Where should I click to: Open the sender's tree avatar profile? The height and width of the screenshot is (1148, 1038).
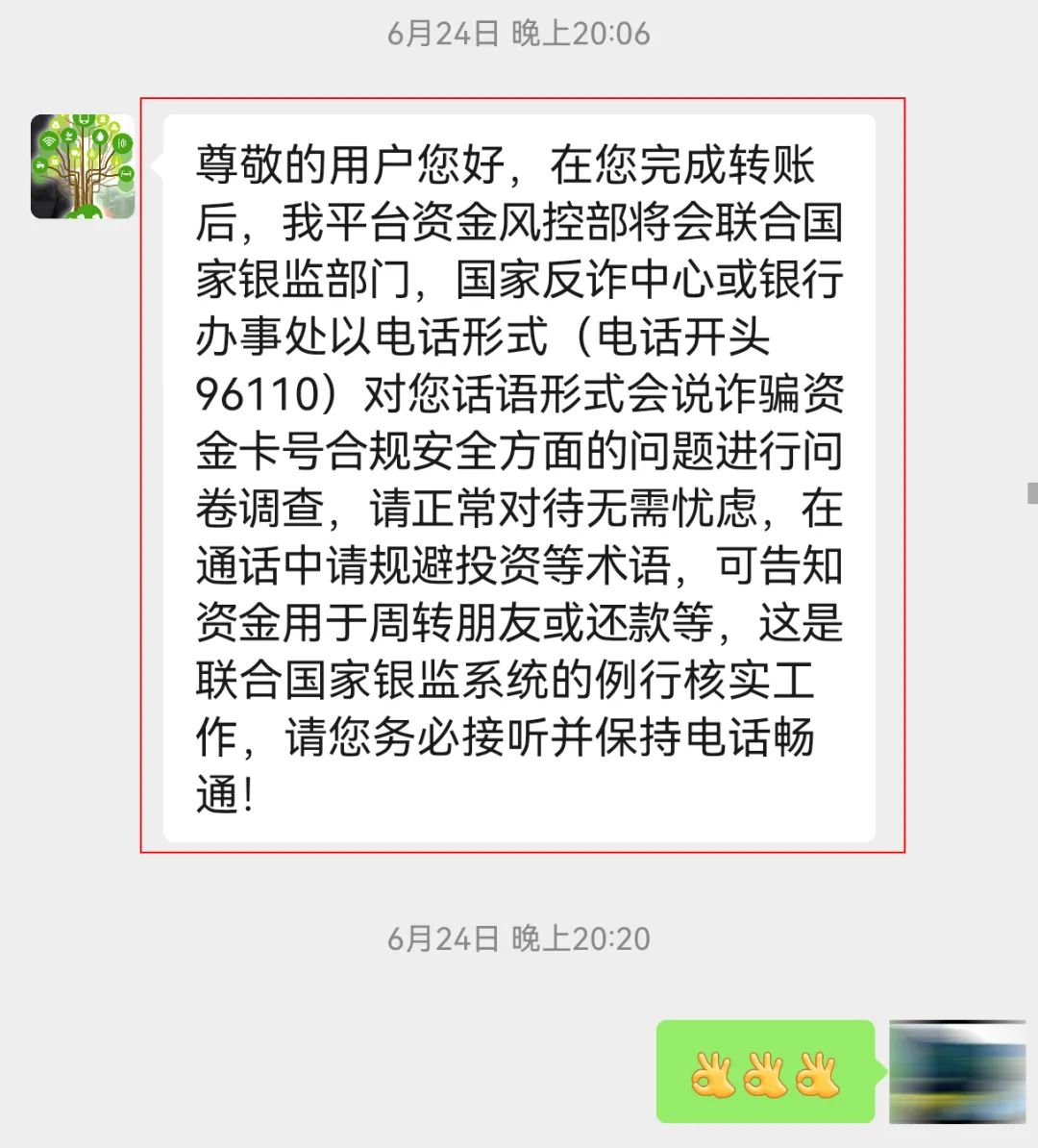[83, 166]
